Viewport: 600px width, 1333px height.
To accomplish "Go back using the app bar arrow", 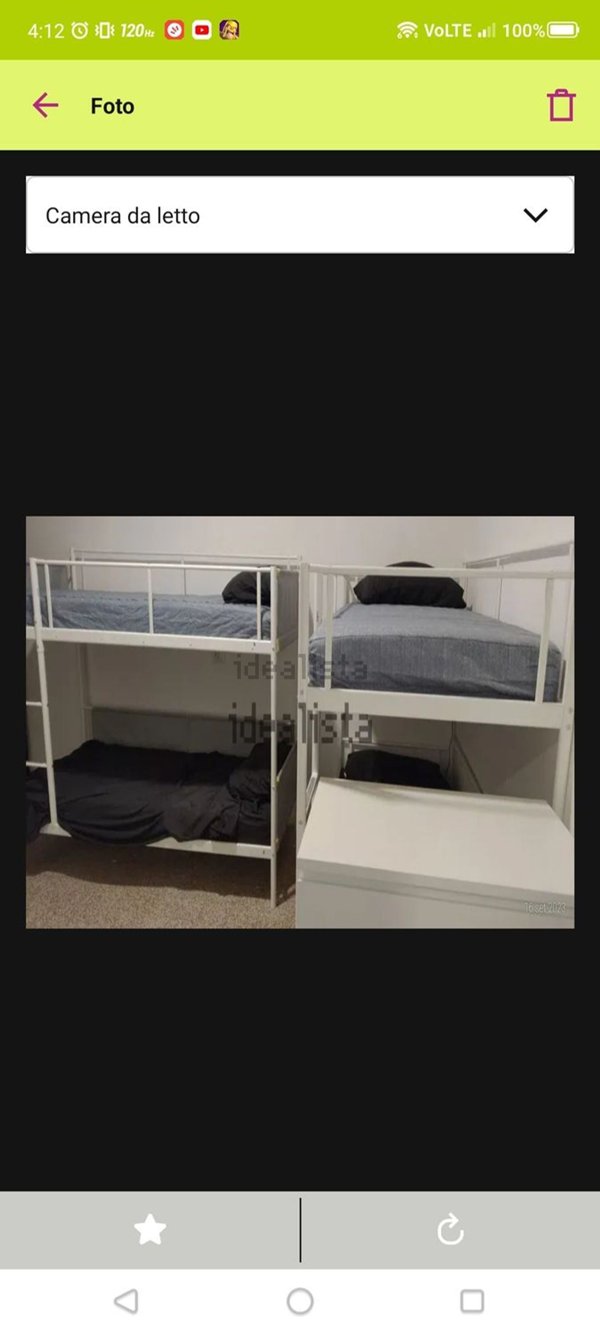I will 45,106.
